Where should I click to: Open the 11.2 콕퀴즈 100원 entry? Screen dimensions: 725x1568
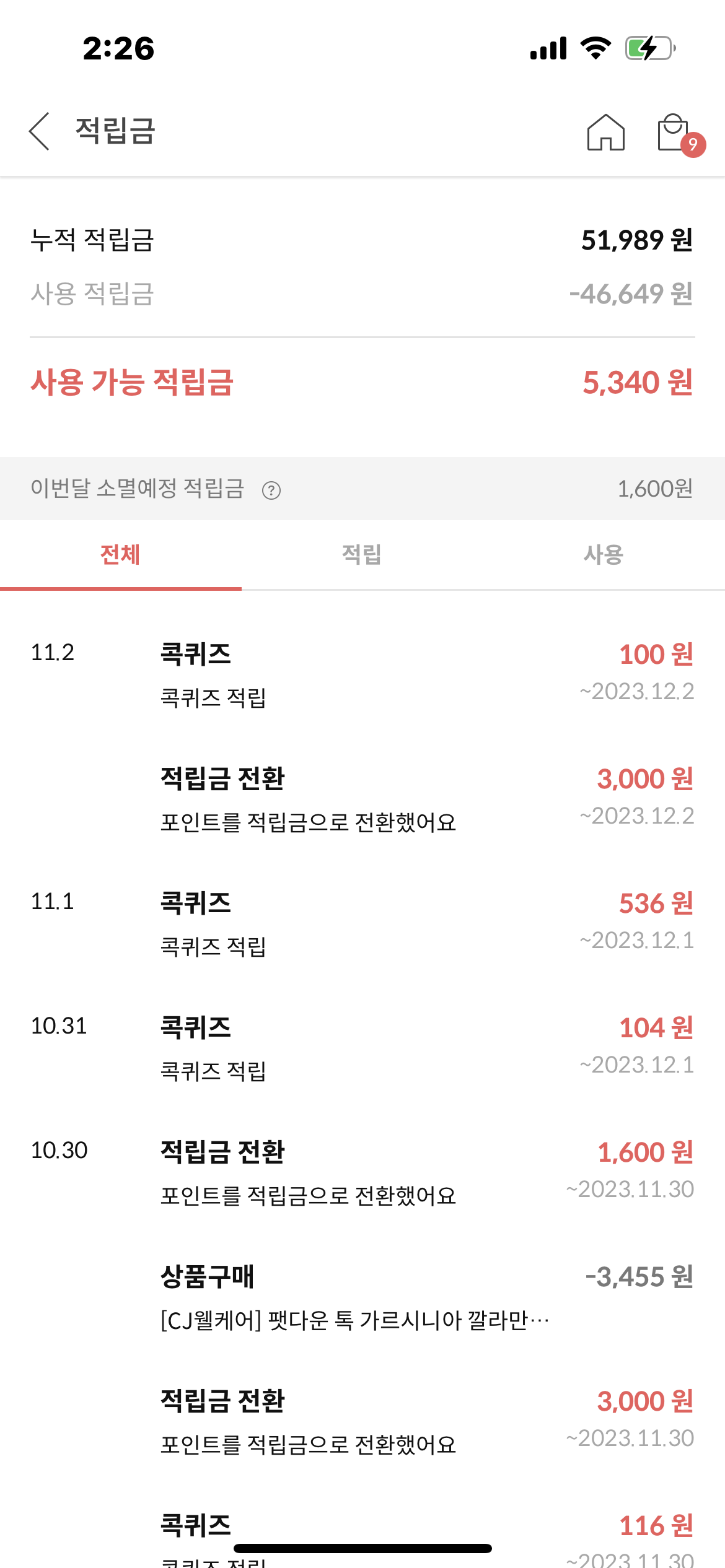click(x=362, y=675)
